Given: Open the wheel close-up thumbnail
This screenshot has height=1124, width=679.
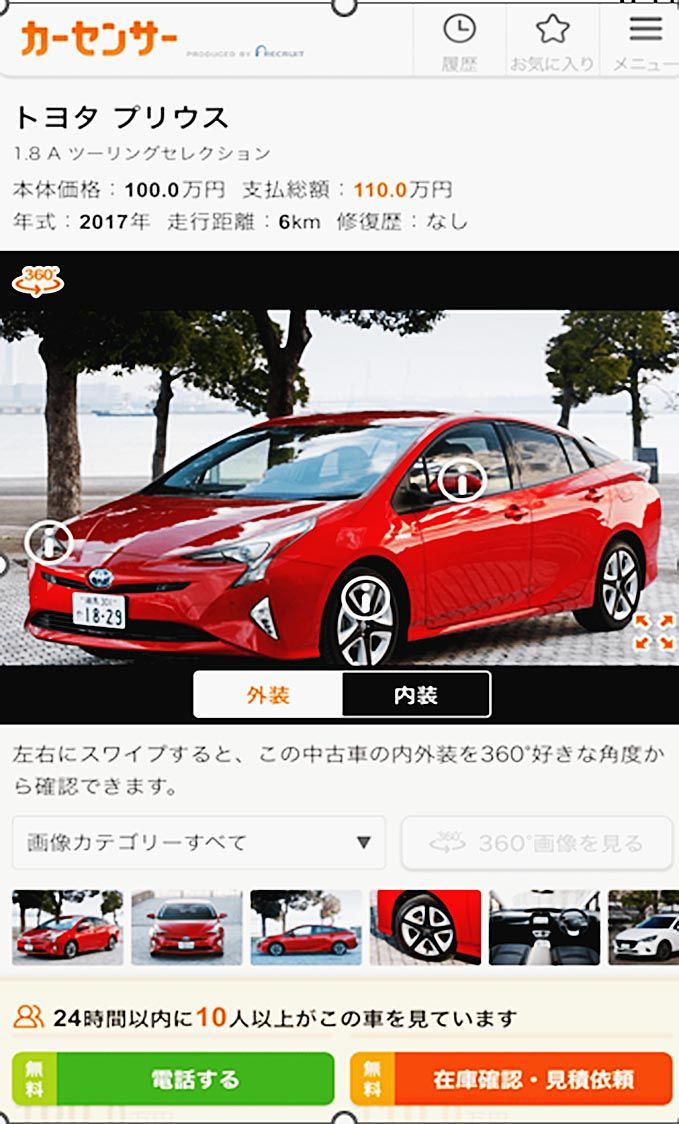Looking at the screenshot, I should 425,928.
